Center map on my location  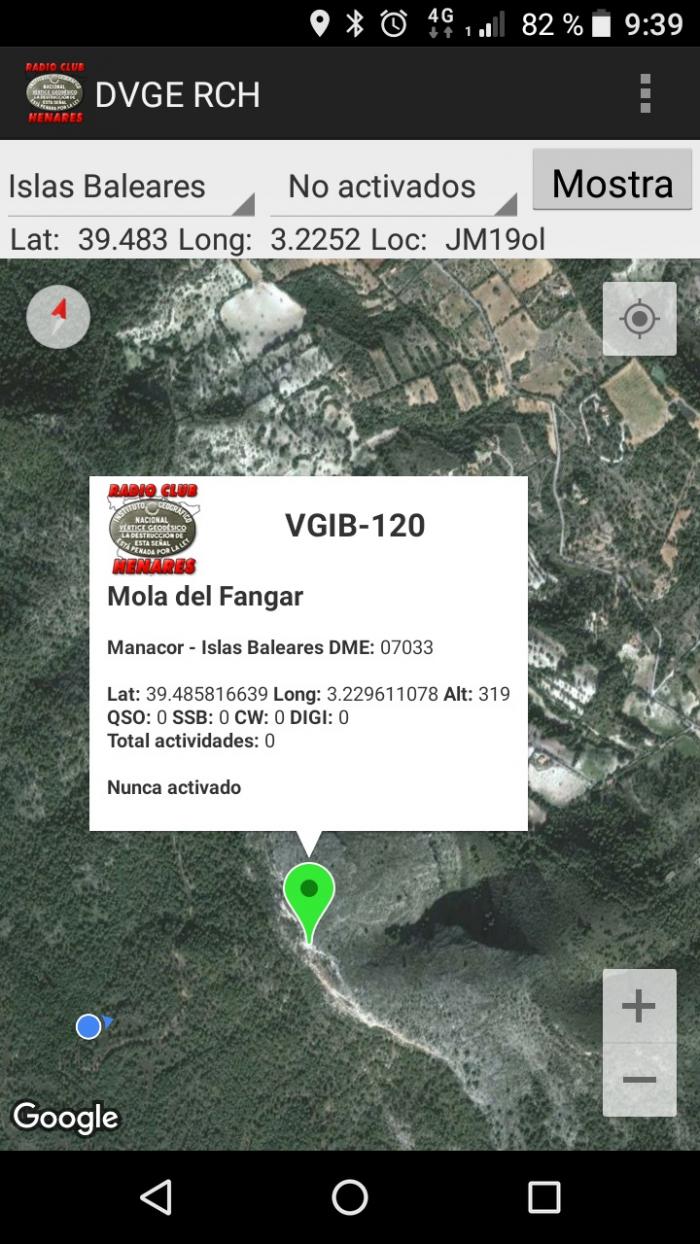click(x=640, y=319)
